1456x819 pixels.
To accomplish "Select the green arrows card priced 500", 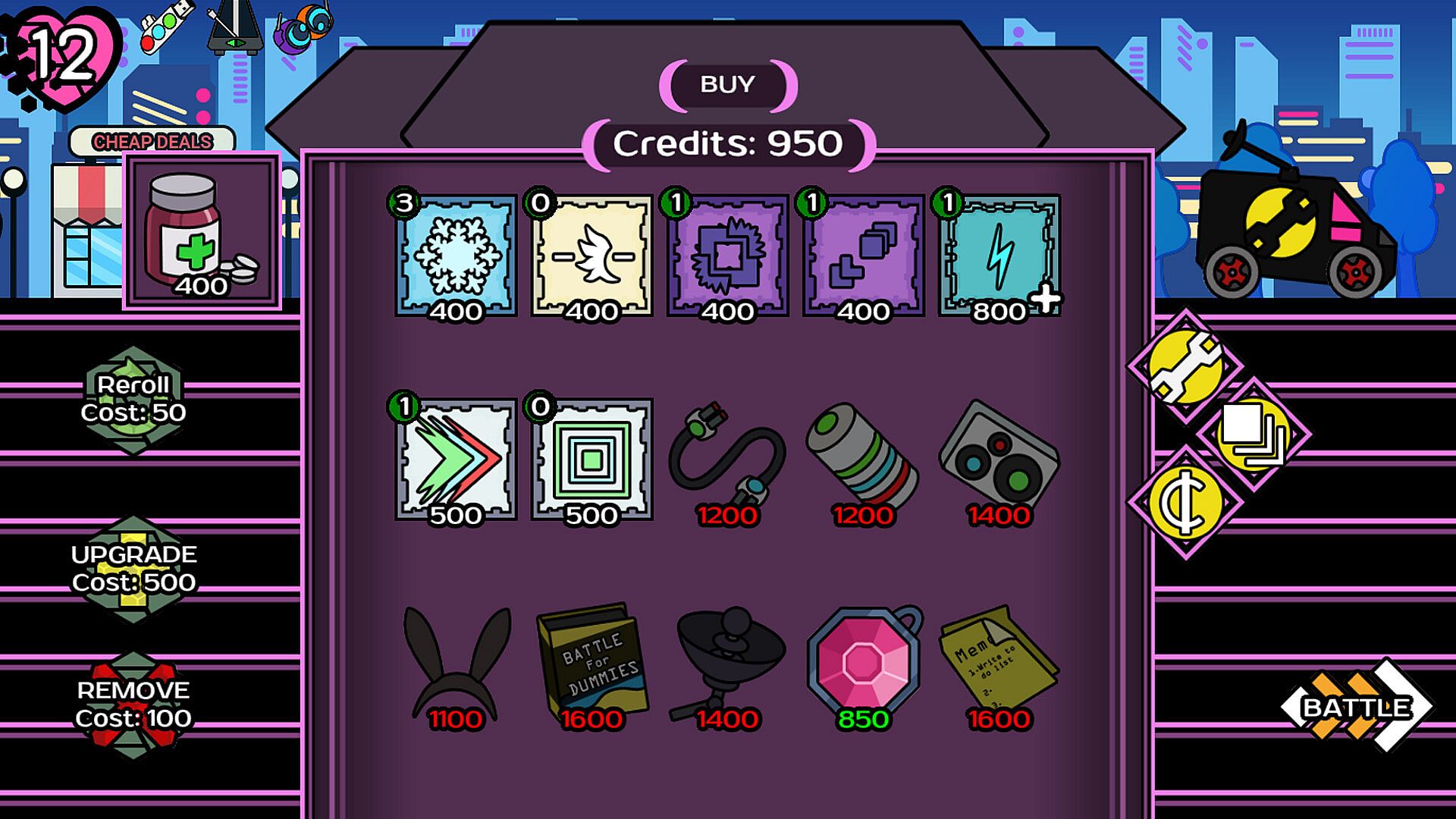I will point(456,459).
